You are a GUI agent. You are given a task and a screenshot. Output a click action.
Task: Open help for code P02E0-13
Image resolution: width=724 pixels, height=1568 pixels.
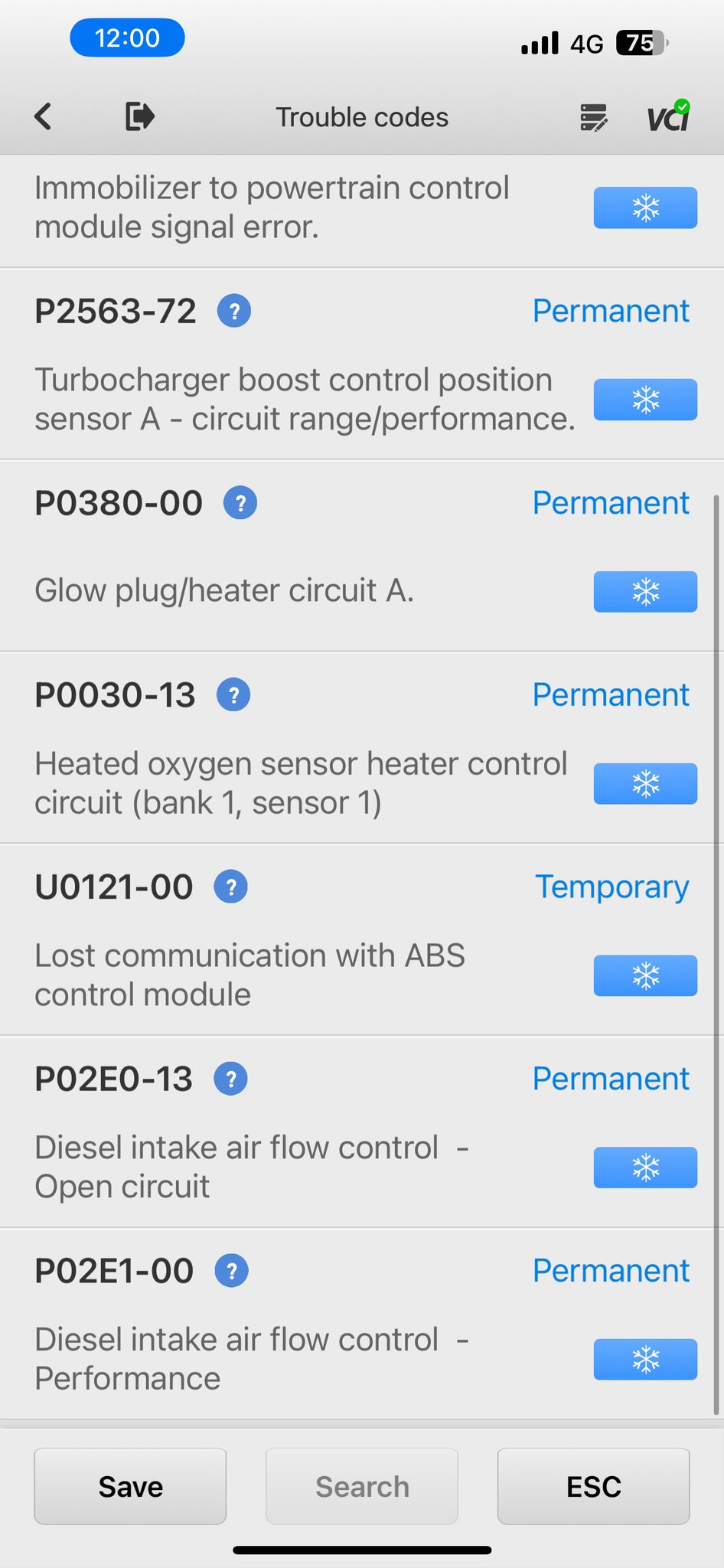(x=230, y=1080)
